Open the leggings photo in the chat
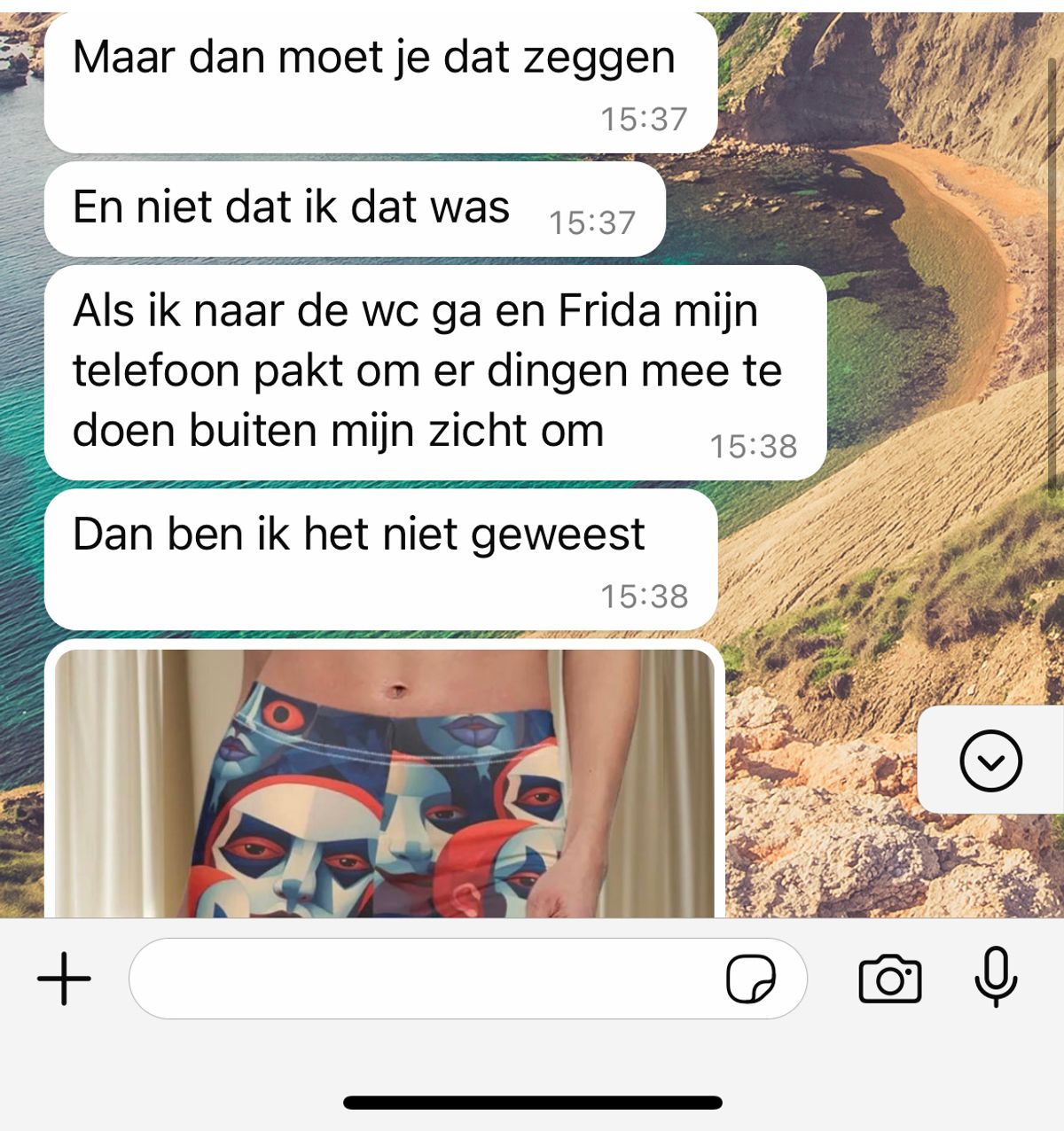1064x1131 pixels. pyautogui.click(x=384, y=784)
